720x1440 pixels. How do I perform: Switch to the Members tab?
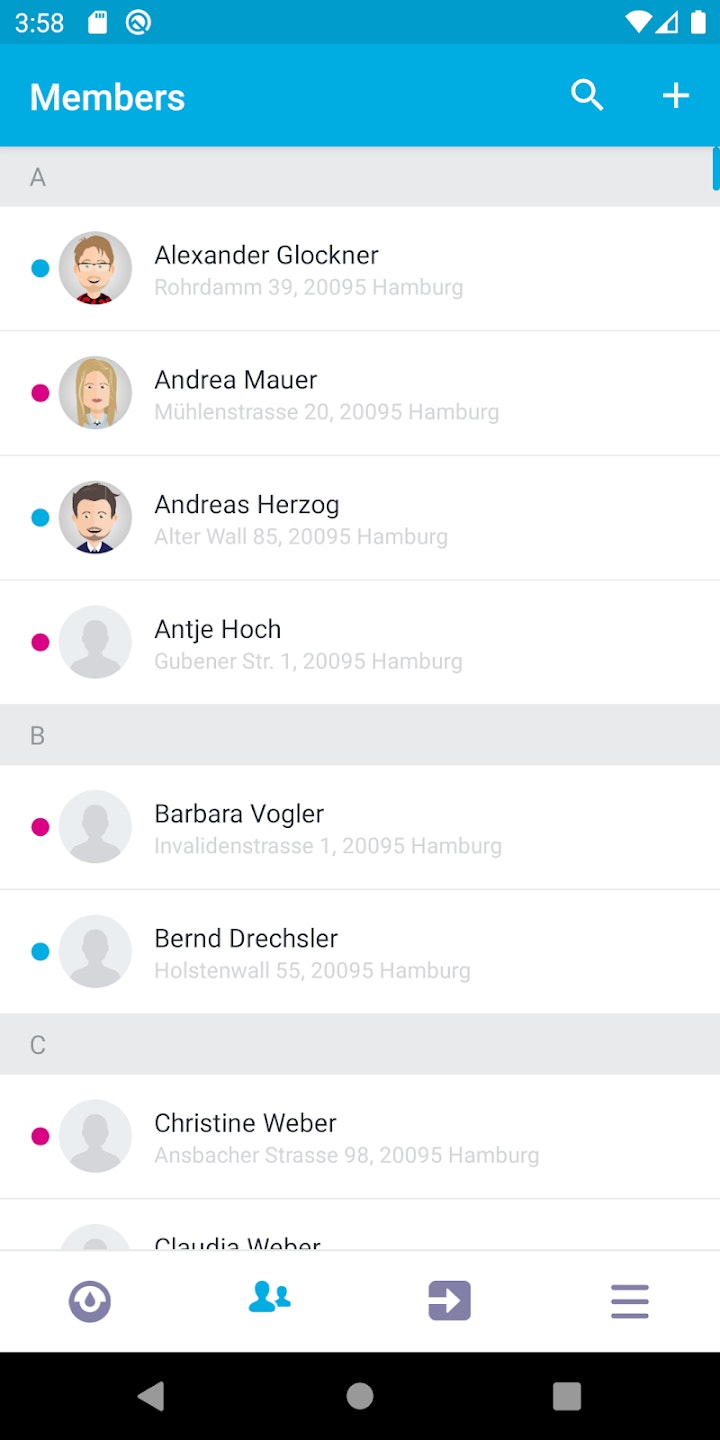tap(270, 1299)
